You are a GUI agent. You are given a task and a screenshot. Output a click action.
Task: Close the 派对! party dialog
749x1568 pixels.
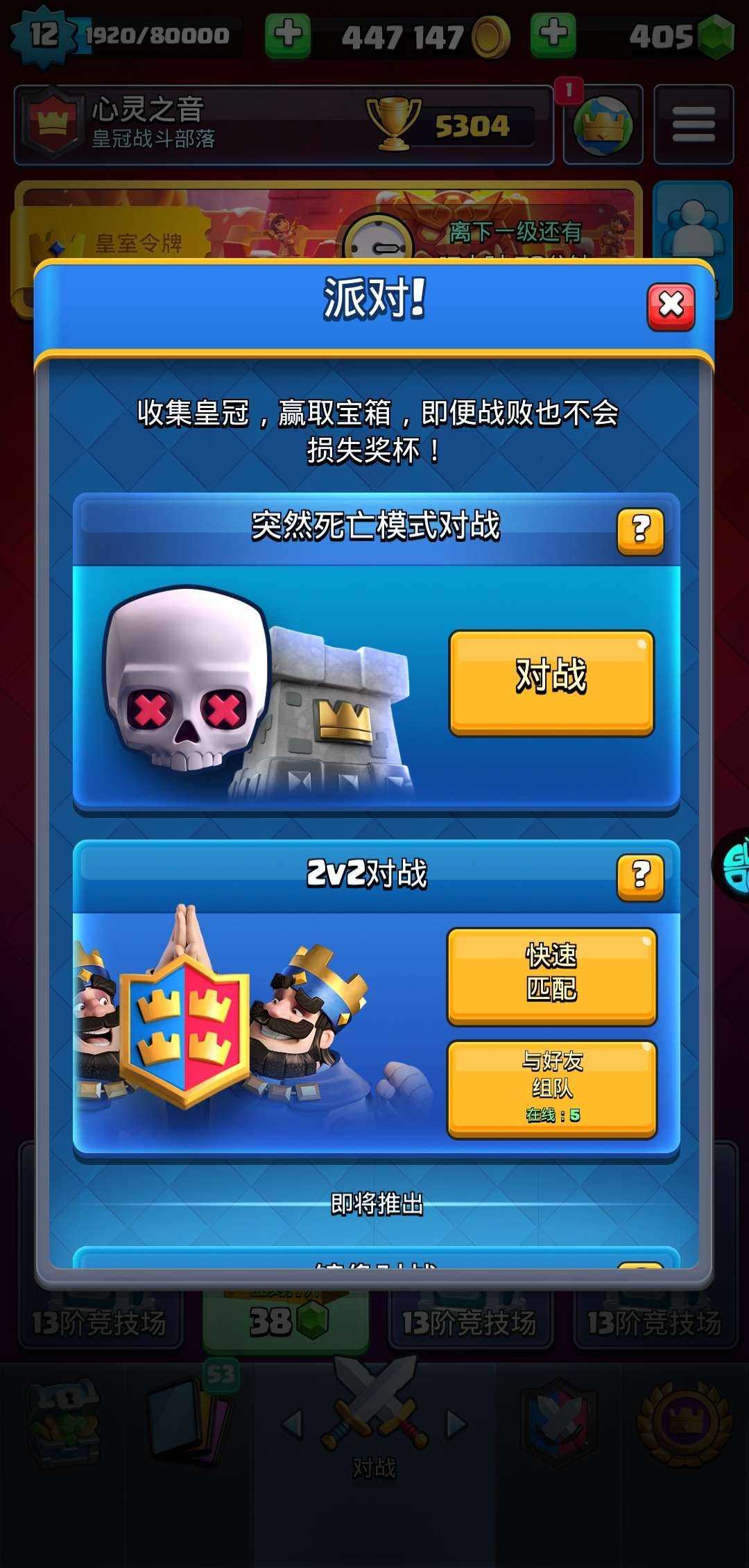(x=671, y=306)
